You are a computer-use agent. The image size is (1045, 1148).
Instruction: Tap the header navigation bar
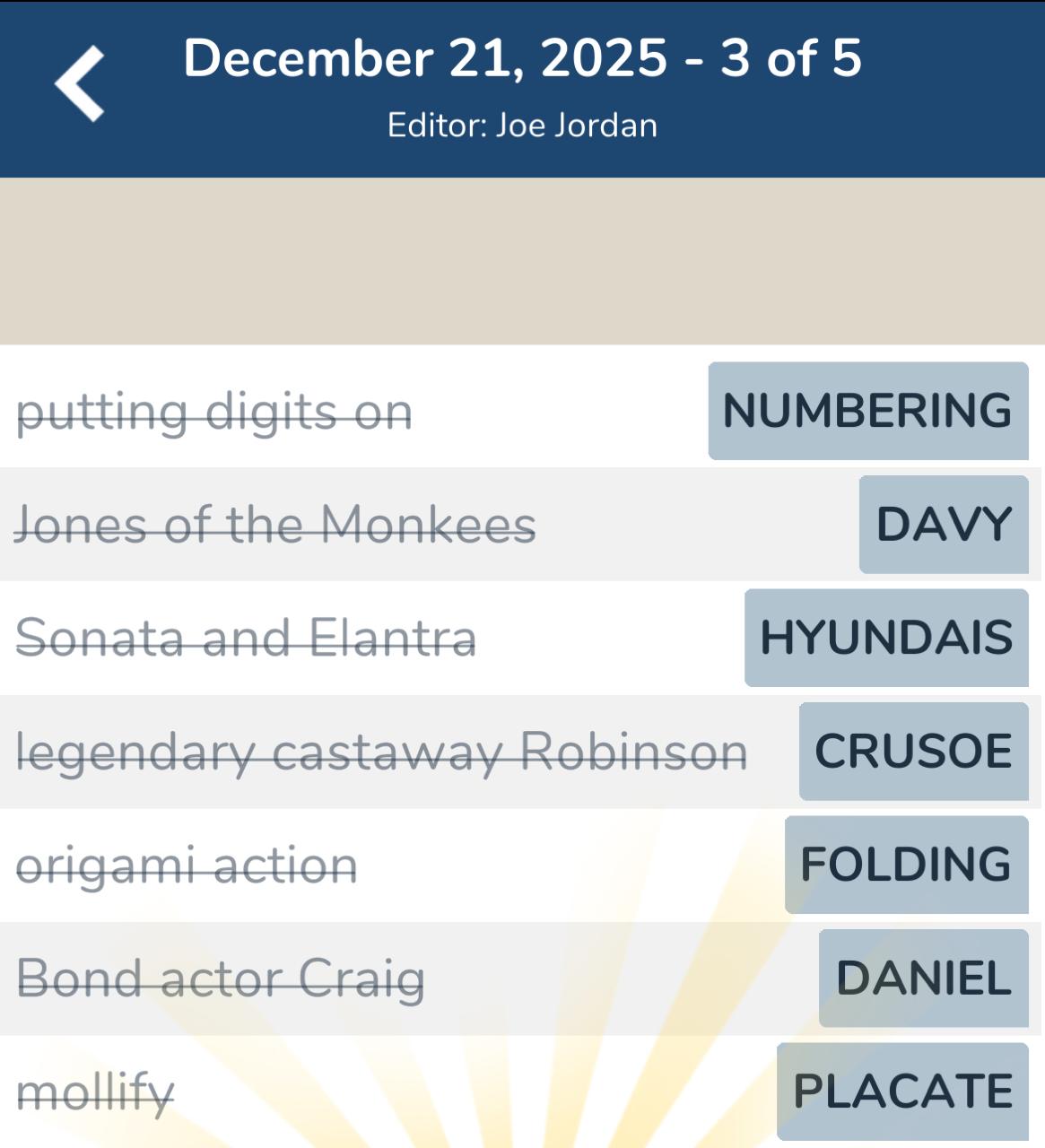(x=522, y=87)
